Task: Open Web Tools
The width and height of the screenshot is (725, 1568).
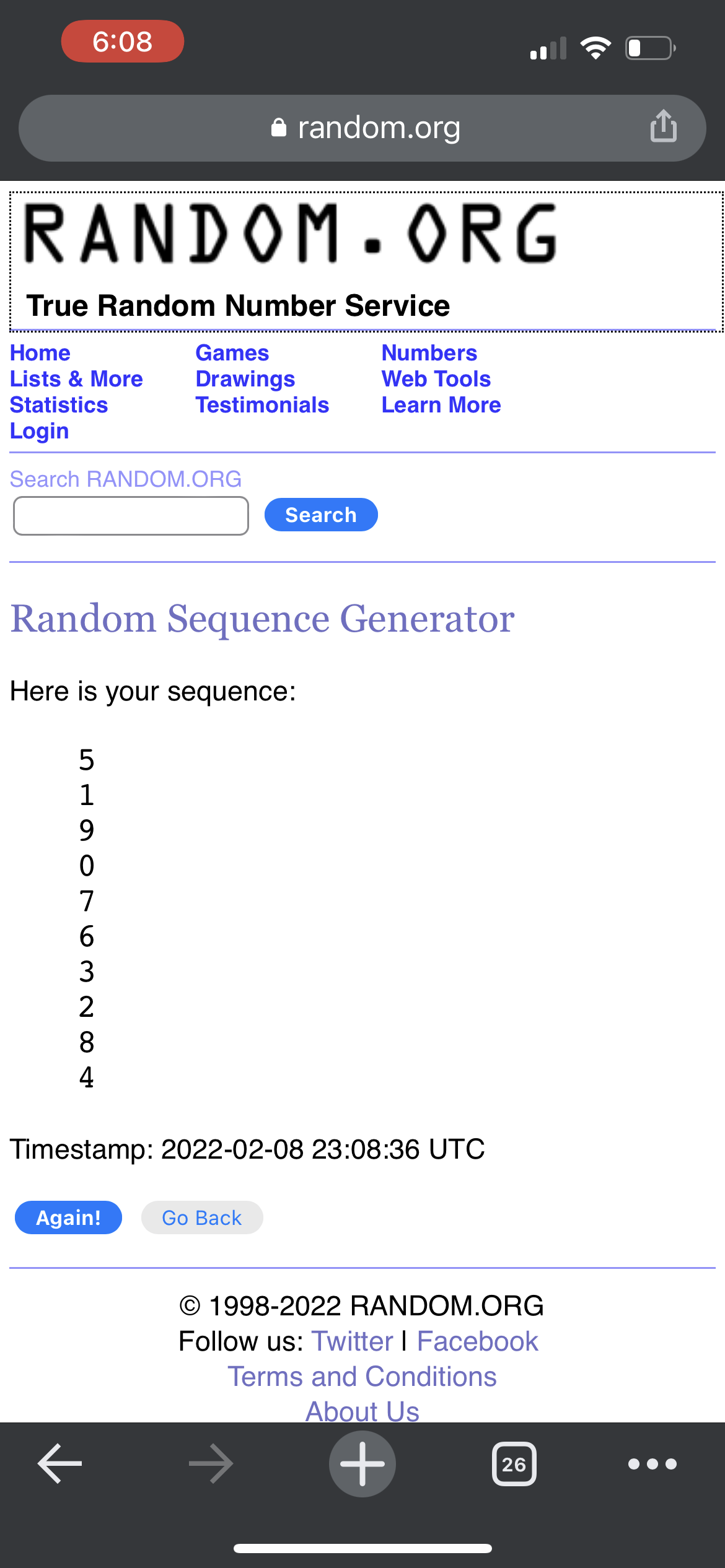Action: coord(436,379)
